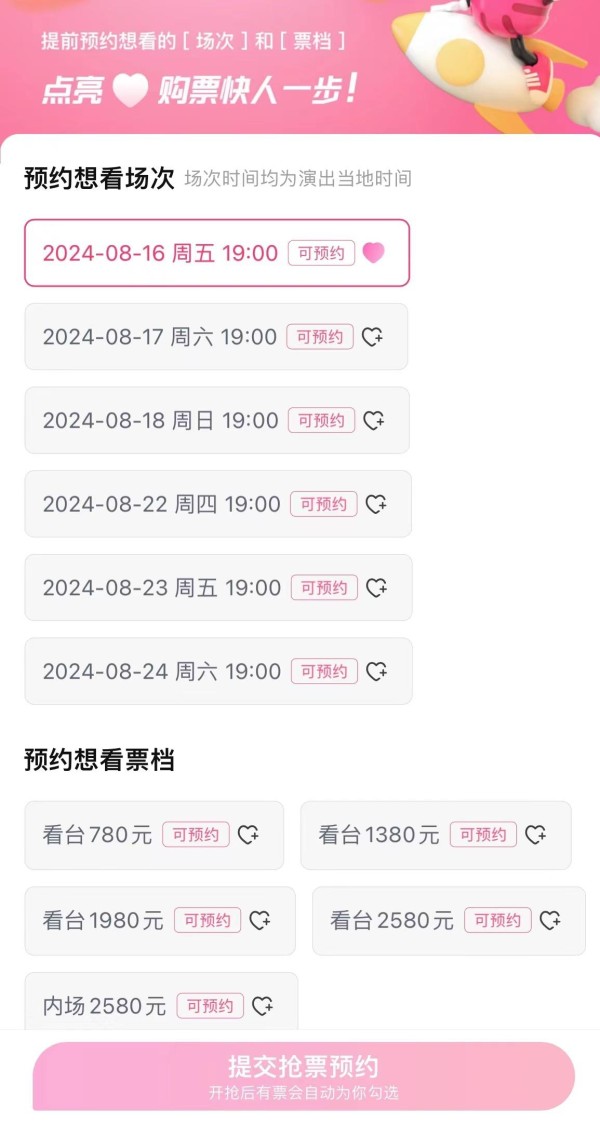Select the 看台780元 ticket tier

coord(154,835)
